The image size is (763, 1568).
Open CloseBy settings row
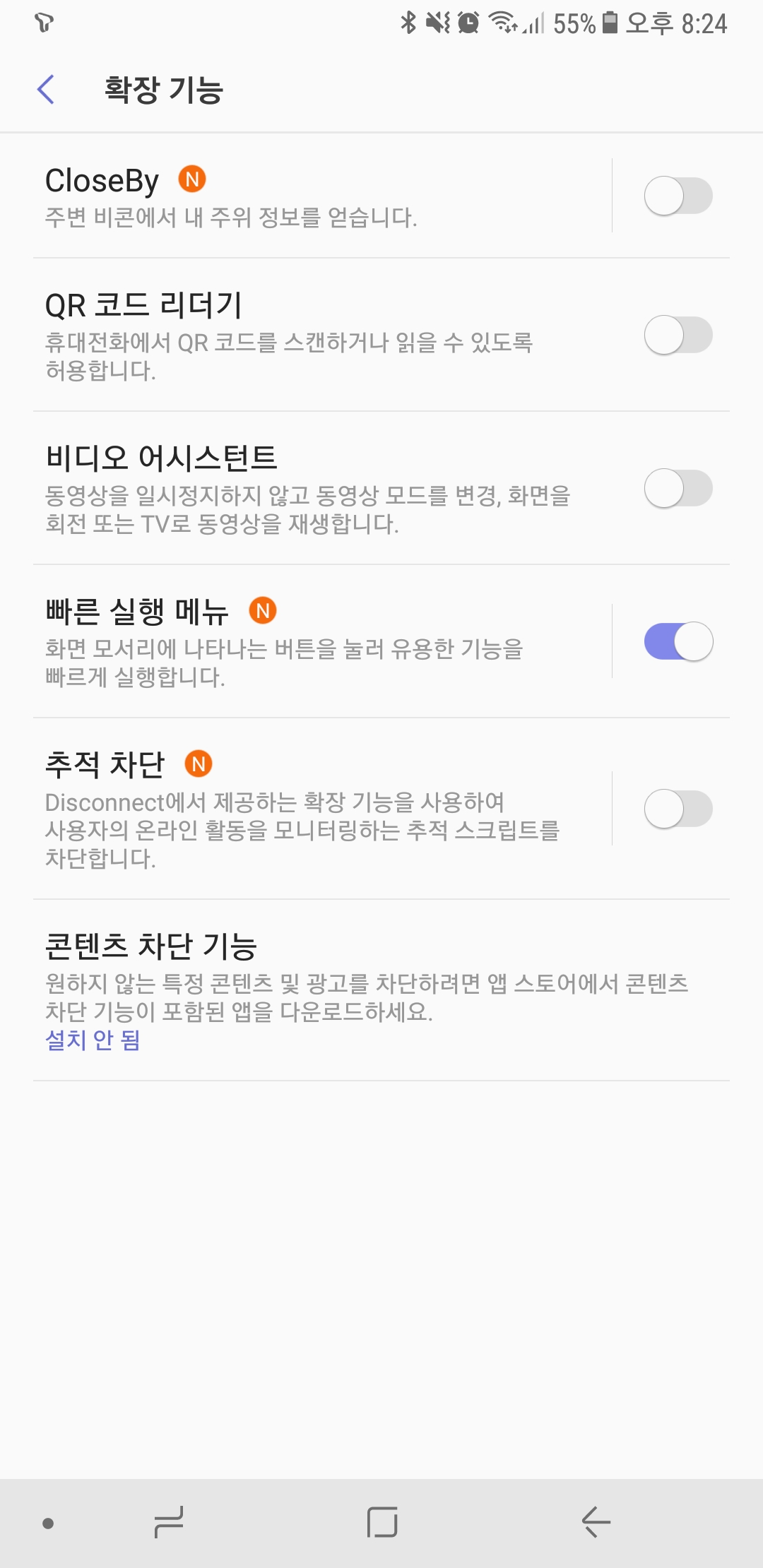tap(283, 197)
